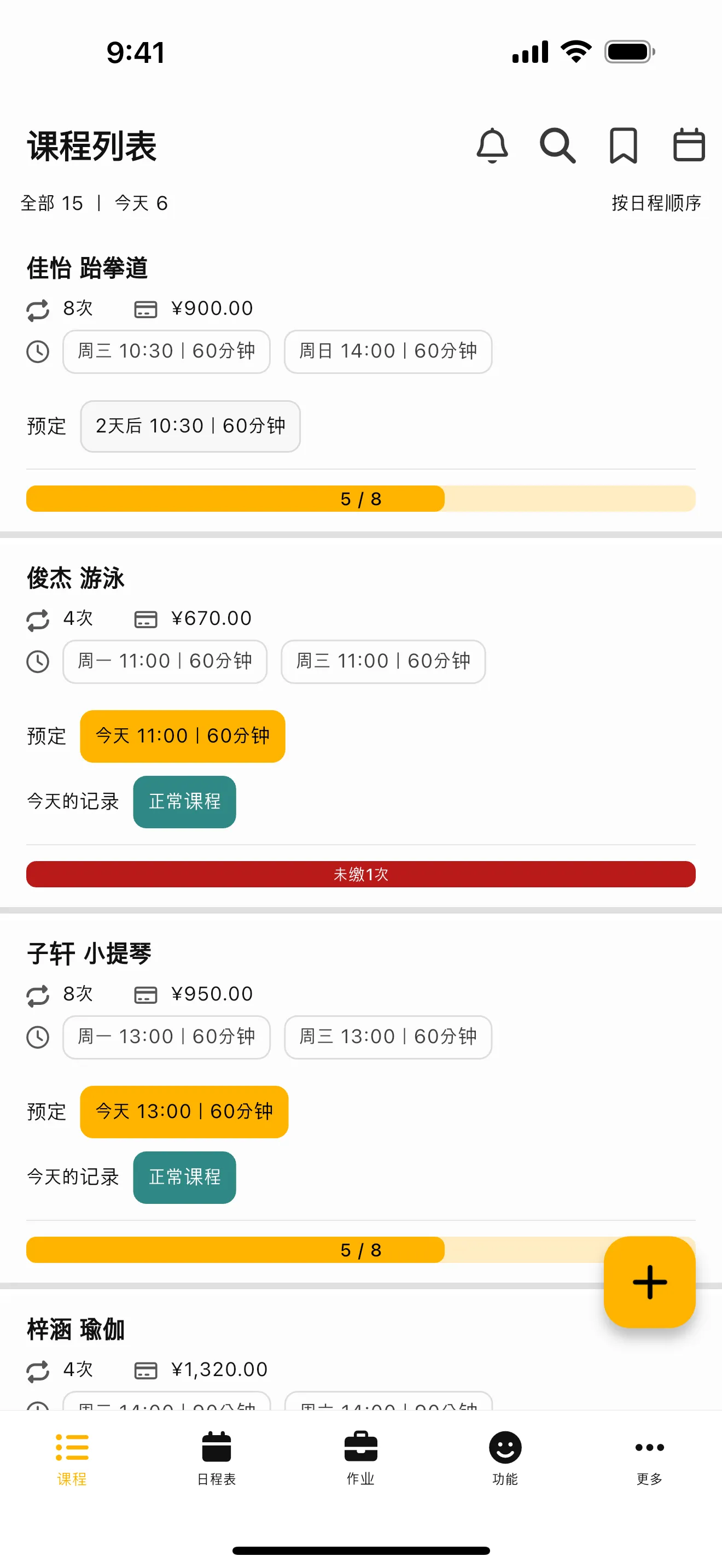
Task: Open the 按日程顺序 sort option
Action: click(656, 203)
